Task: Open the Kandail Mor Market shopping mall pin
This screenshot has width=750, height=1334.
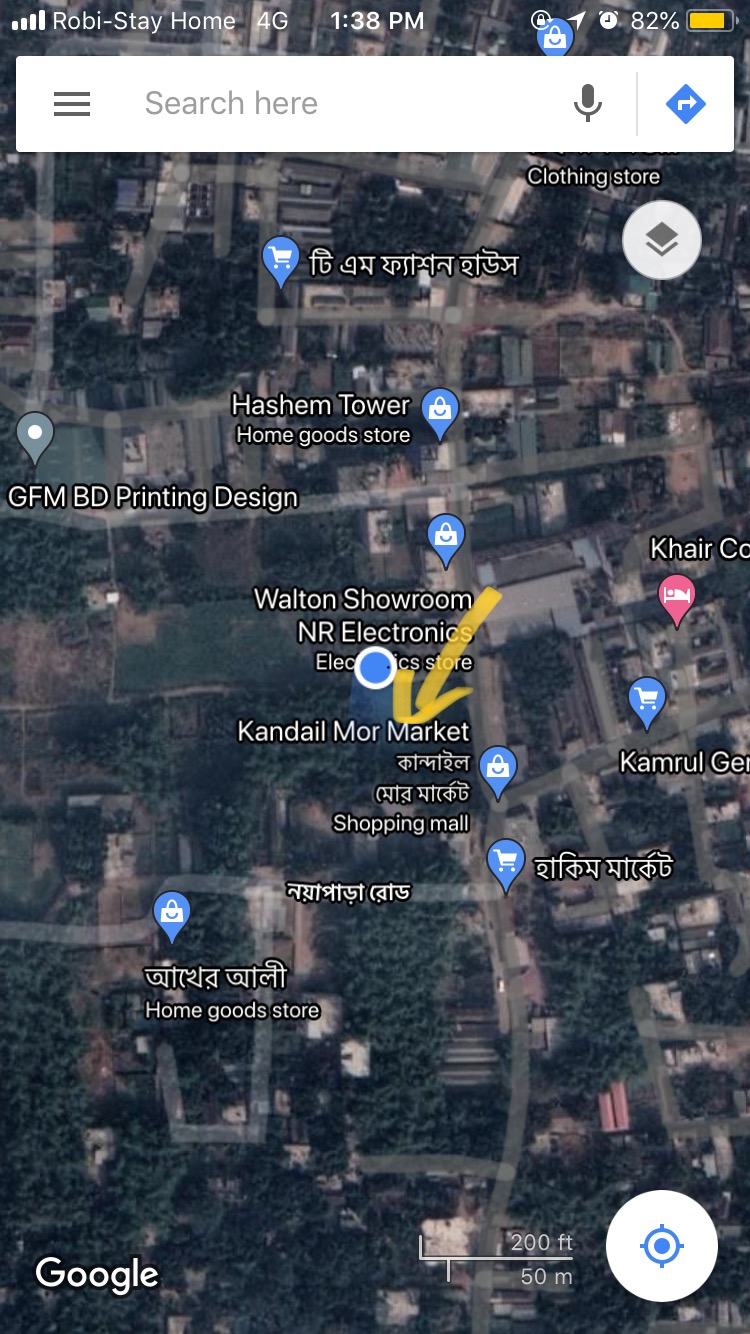Action: 498,772
